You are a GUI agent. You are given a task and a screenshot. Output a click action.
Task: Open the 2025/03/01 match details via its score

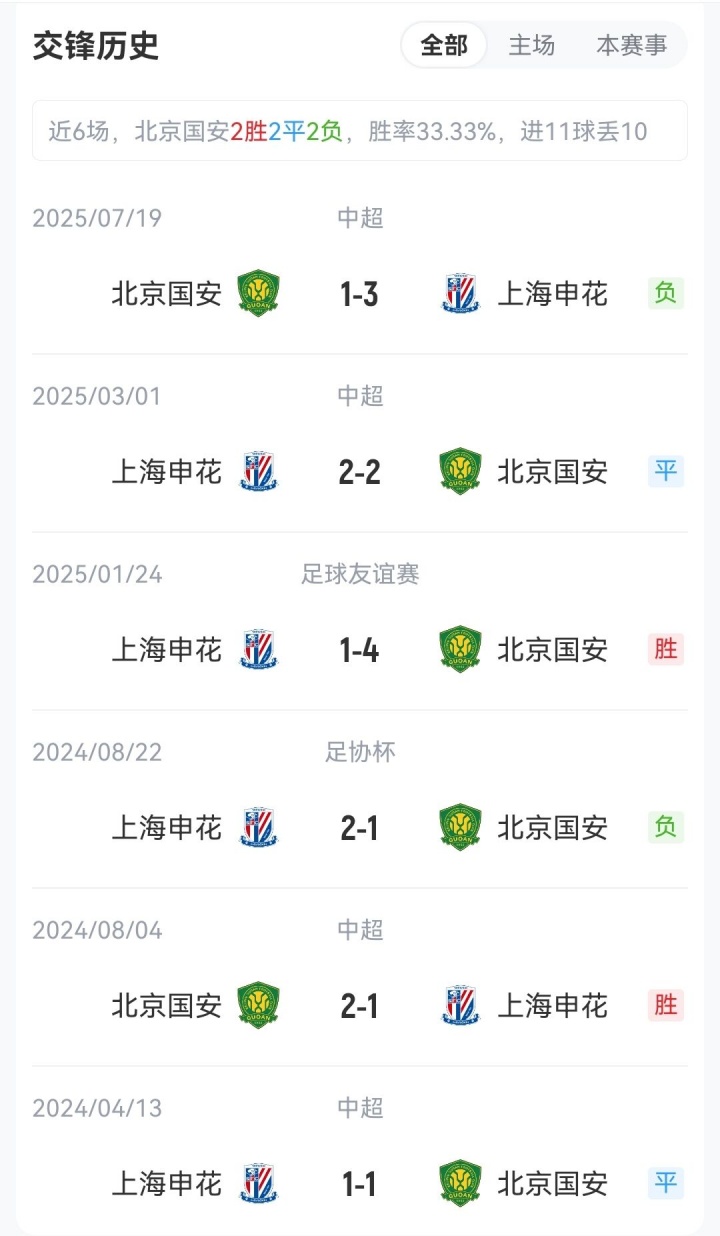tap(360, 471)
